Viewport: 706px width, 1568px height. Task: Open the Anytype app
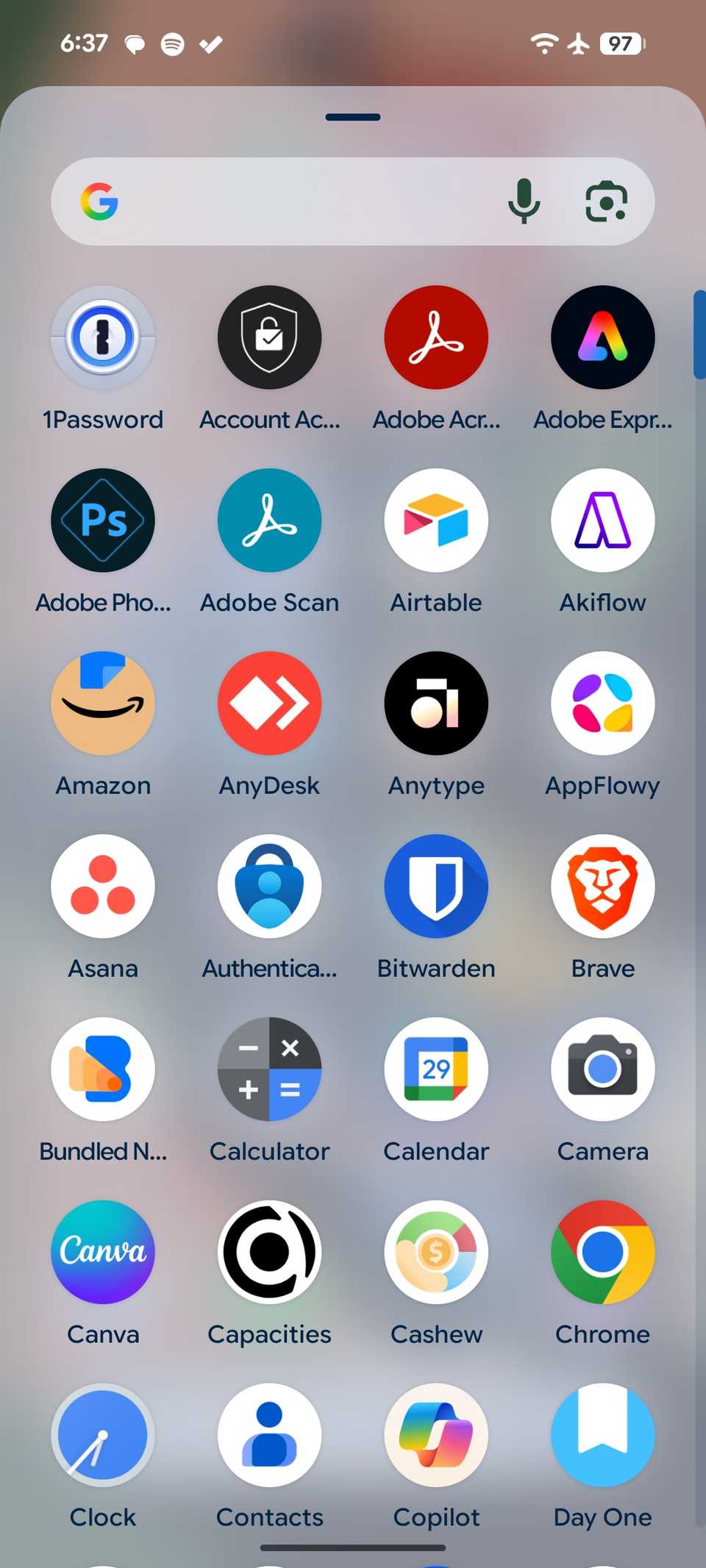tap(436, 703)
